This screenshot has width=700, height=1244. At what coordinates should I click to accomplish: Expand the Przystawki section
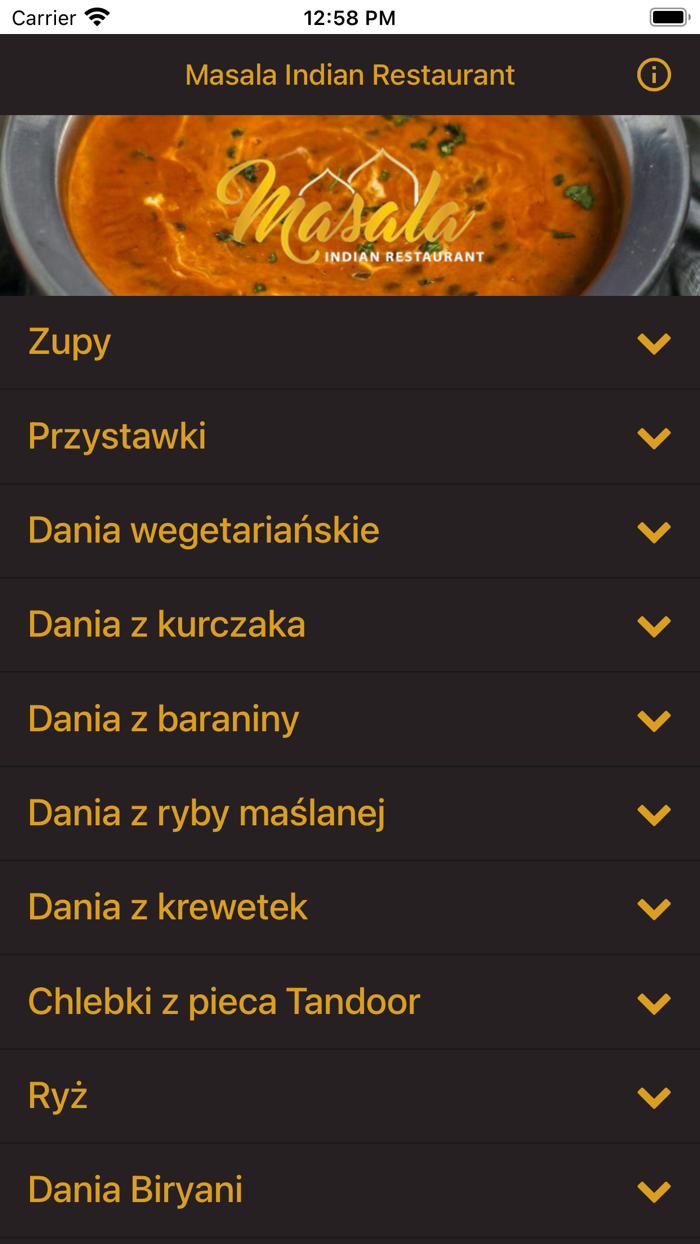click(x=654, y=437)
